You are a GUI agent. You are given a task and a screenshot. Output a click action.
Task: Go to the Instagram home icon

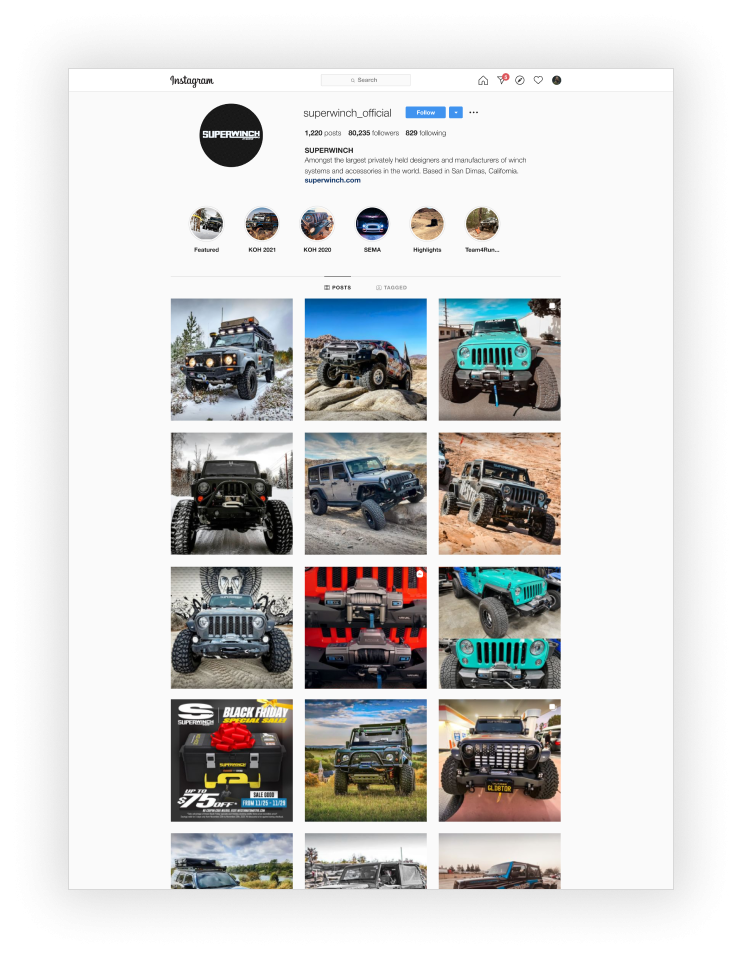click(x=483, y=80)
